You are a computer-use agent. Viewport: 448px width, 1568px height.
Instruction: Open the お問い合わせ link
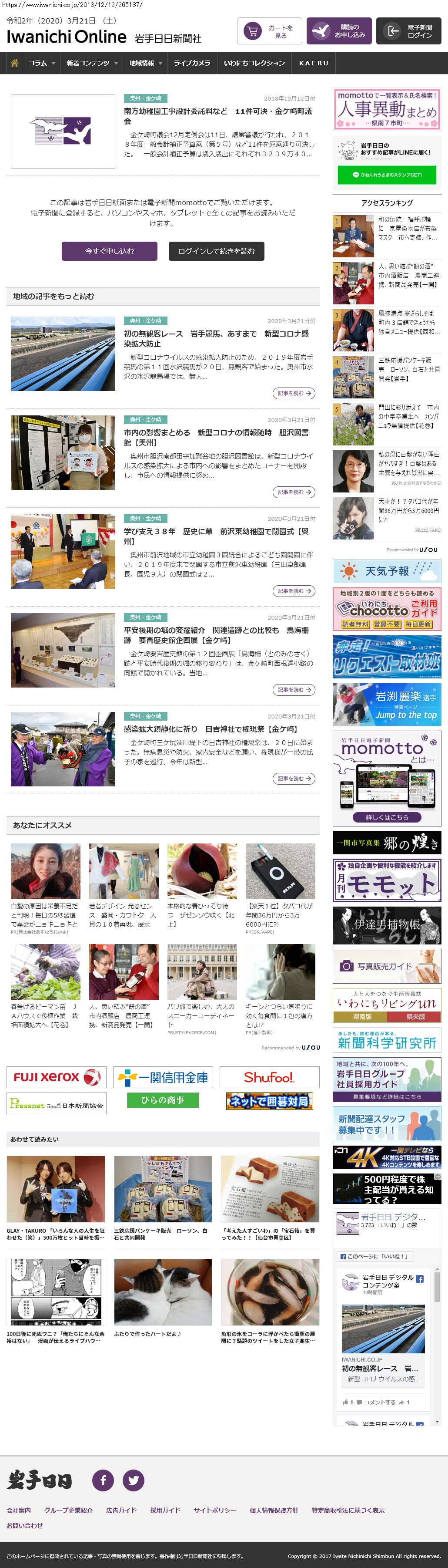pyautogui.click(x=25, y=1525)
